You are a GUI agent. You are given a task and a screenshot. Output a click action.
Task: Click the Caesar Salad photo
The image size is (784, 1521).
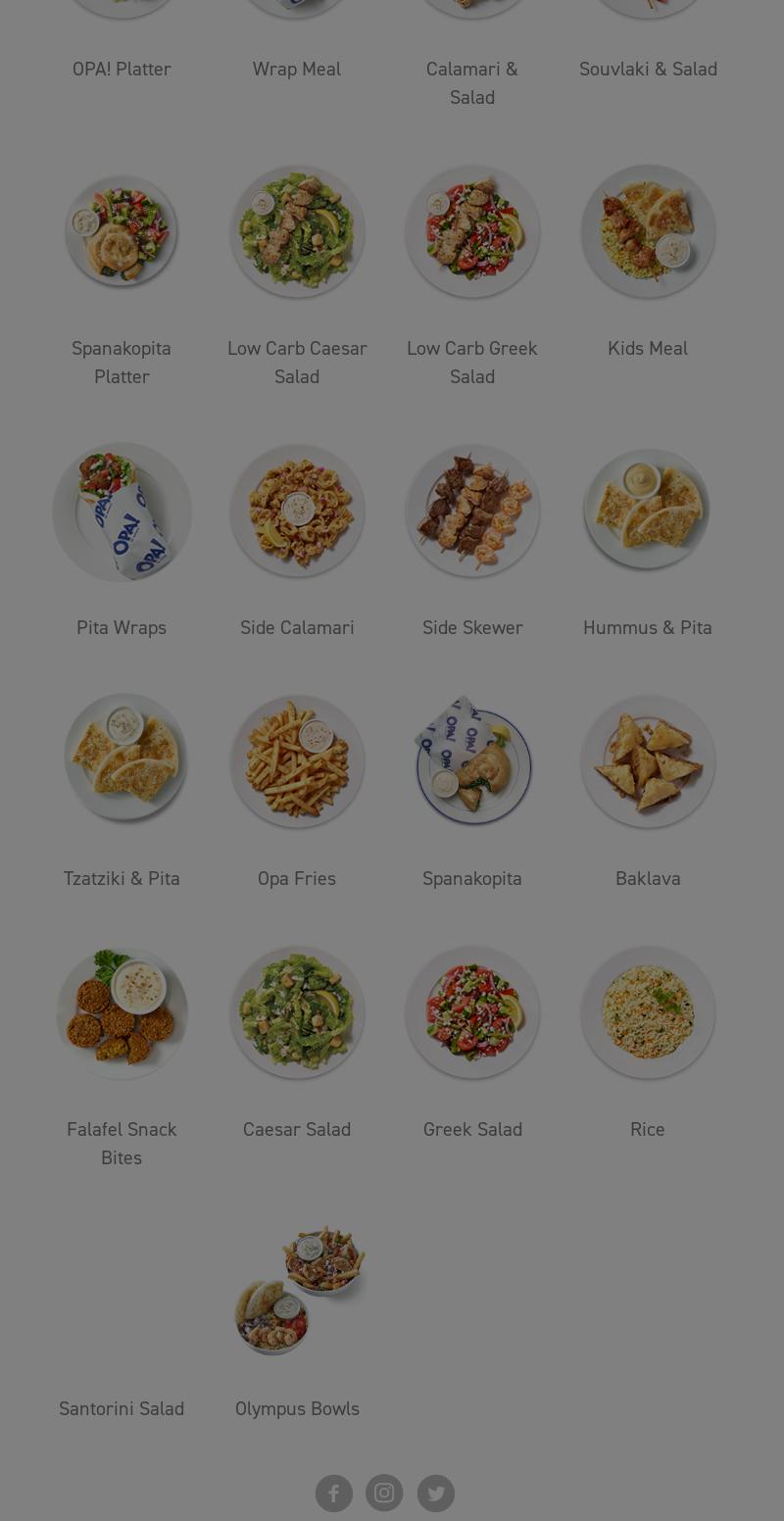coord(297,1012)
